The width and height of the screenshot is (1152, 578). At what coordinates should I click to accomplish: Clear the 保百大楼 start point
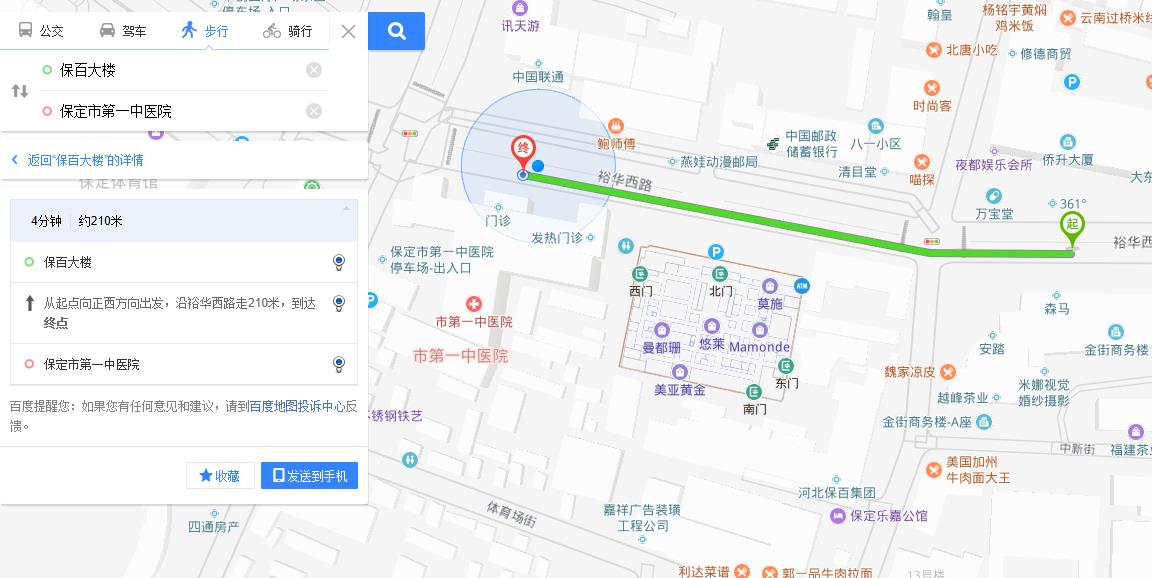314,70
